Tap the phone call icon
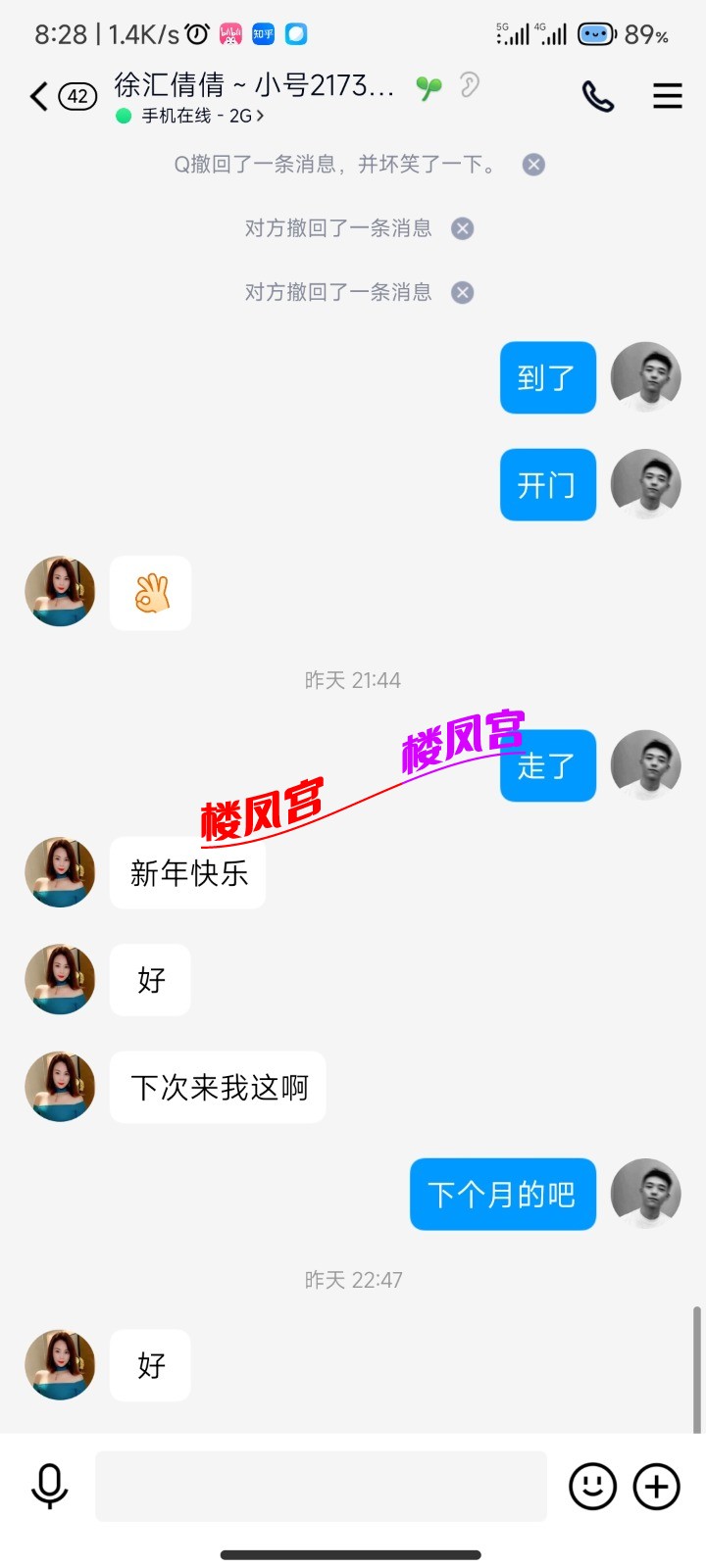706x1568 pixels. click(598, 97)
